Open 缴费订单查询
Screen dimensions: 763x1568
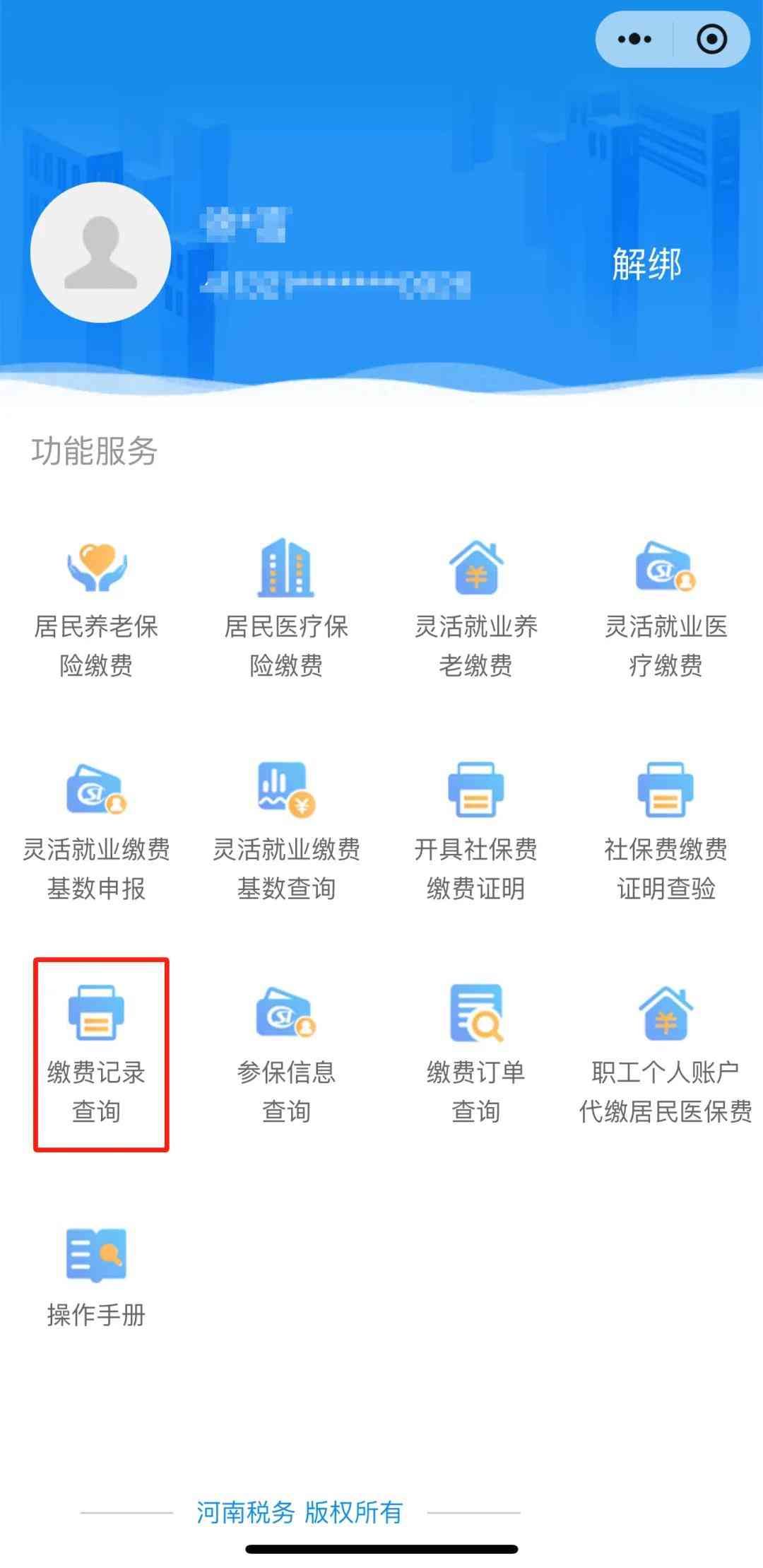(475, 1053)
